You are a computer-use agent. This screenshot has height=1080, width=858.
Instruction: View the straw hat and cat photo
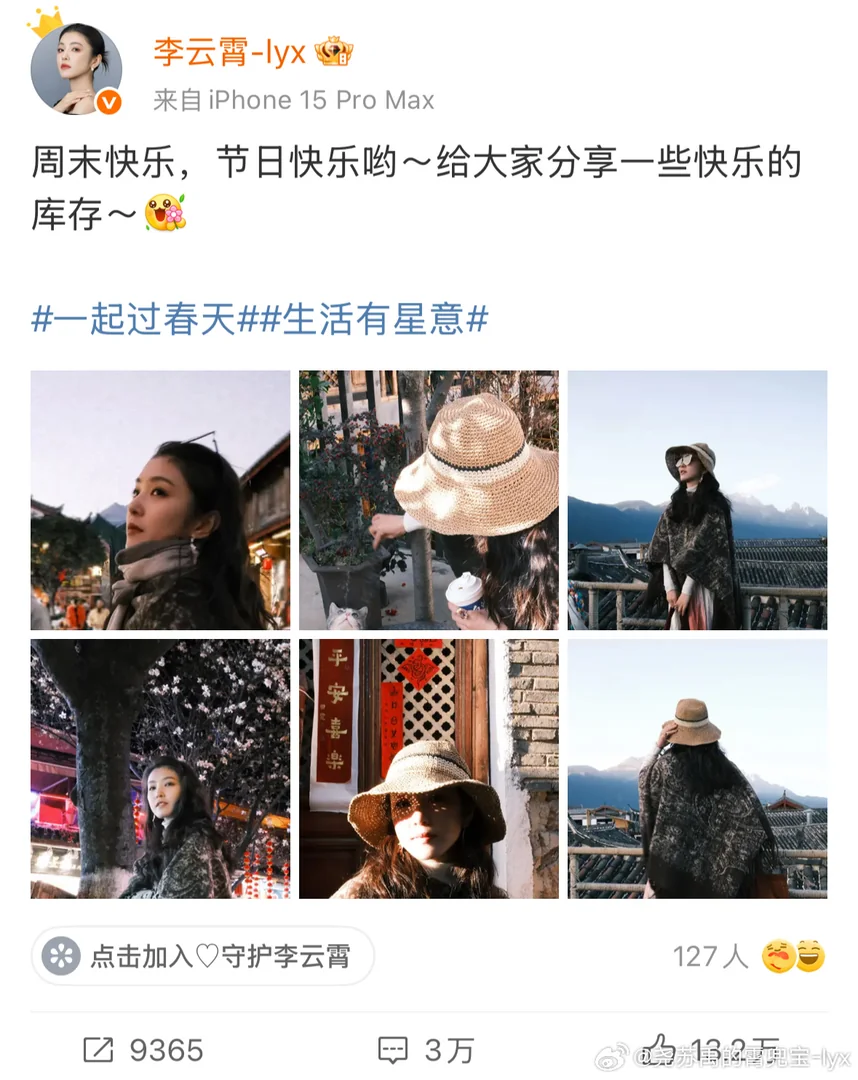(429, 500)
